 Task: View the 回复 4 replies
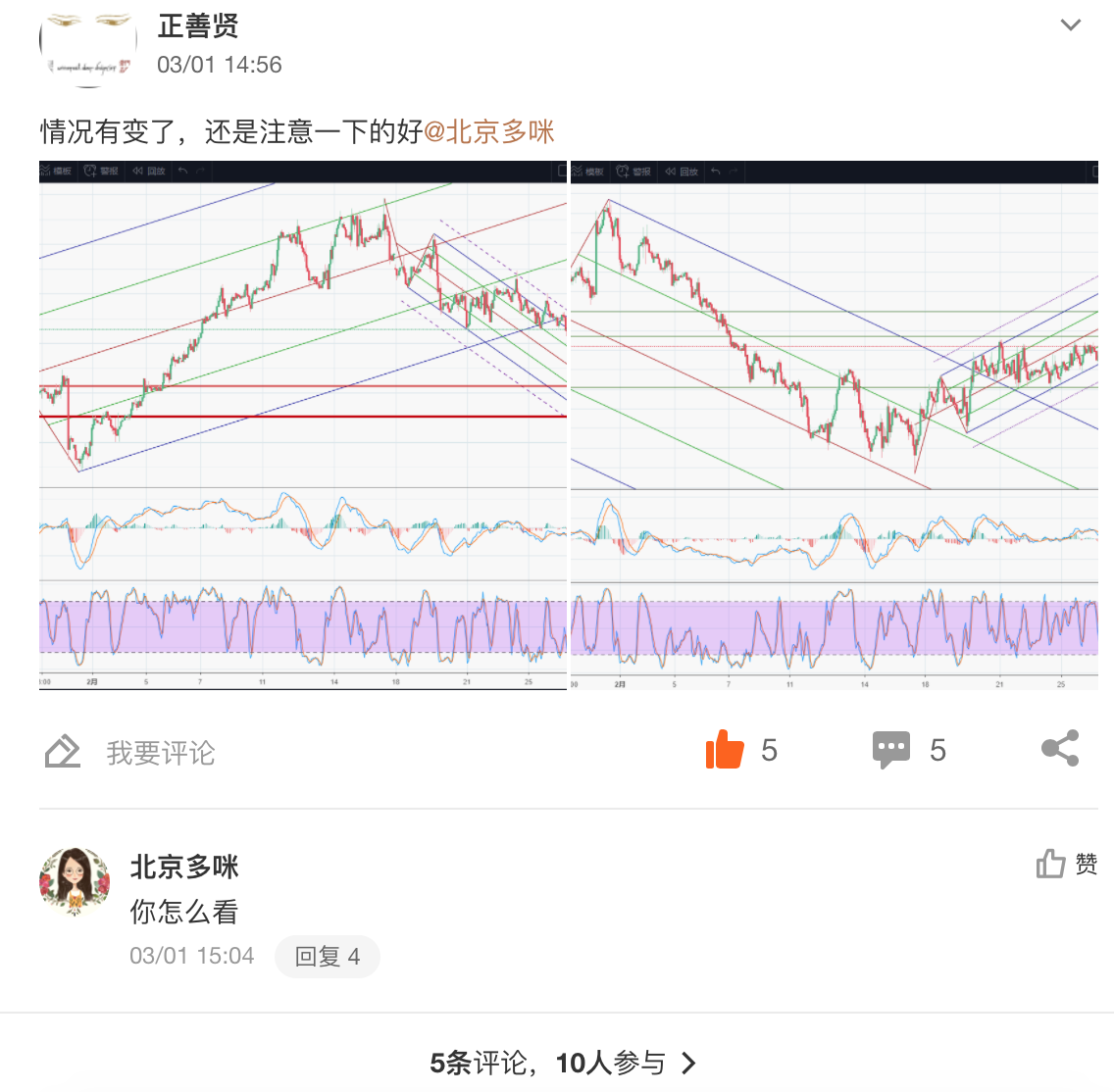tap(328, 957)
